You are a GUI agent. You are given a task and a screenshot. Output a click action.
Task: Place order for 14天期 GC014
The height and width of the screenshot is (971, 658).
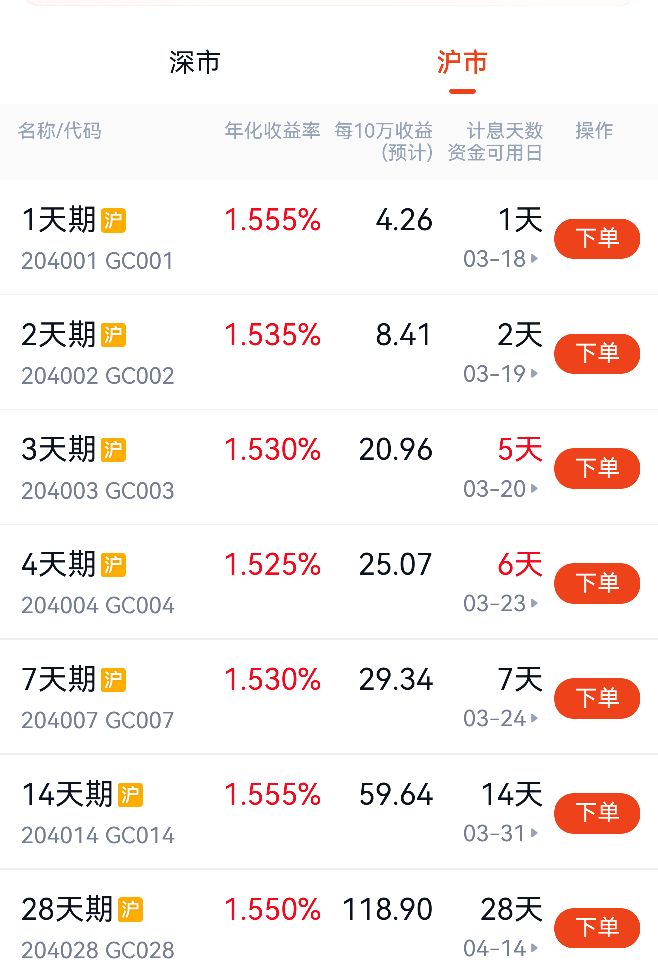(597, 813)
